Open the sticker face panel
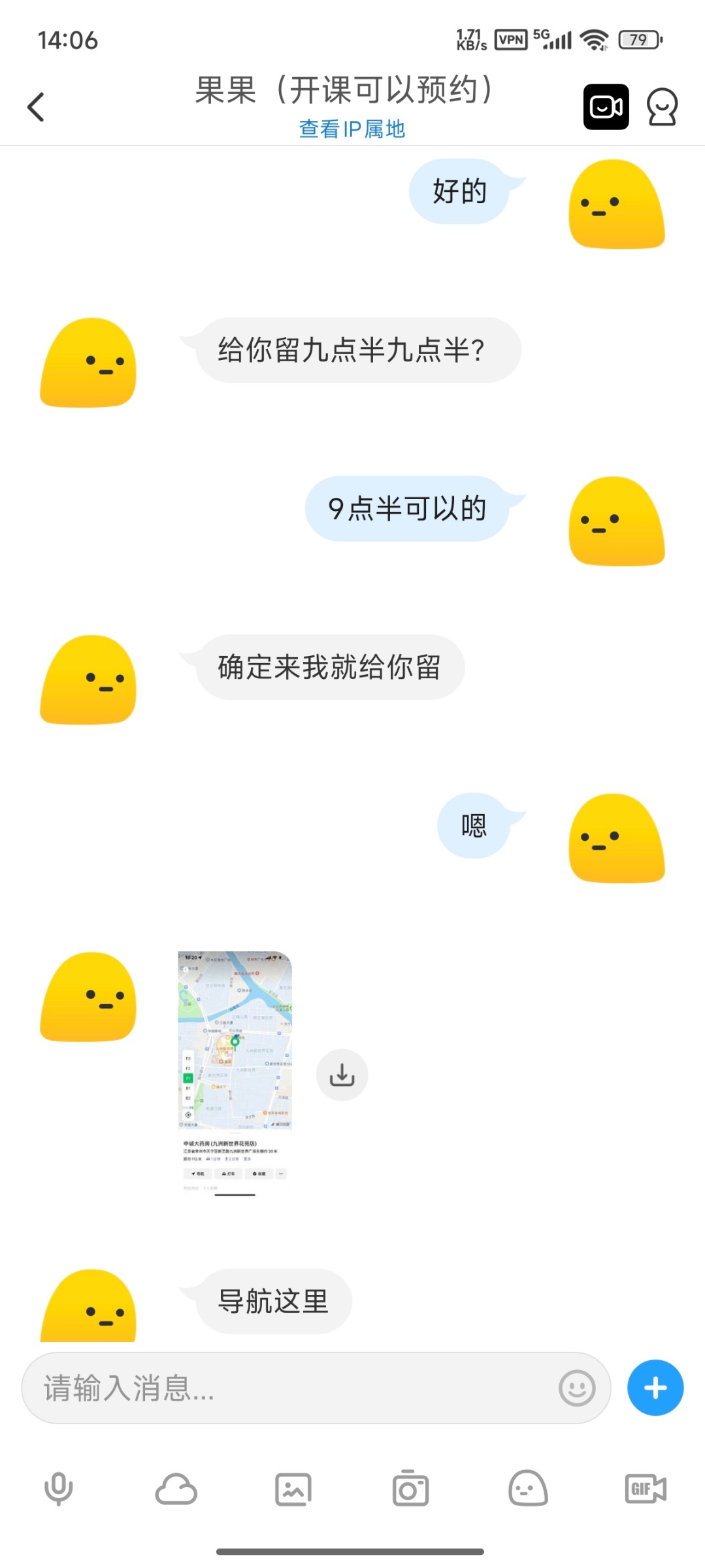This screenshot has width=705, height=1568. click(x=528, y=1490)
